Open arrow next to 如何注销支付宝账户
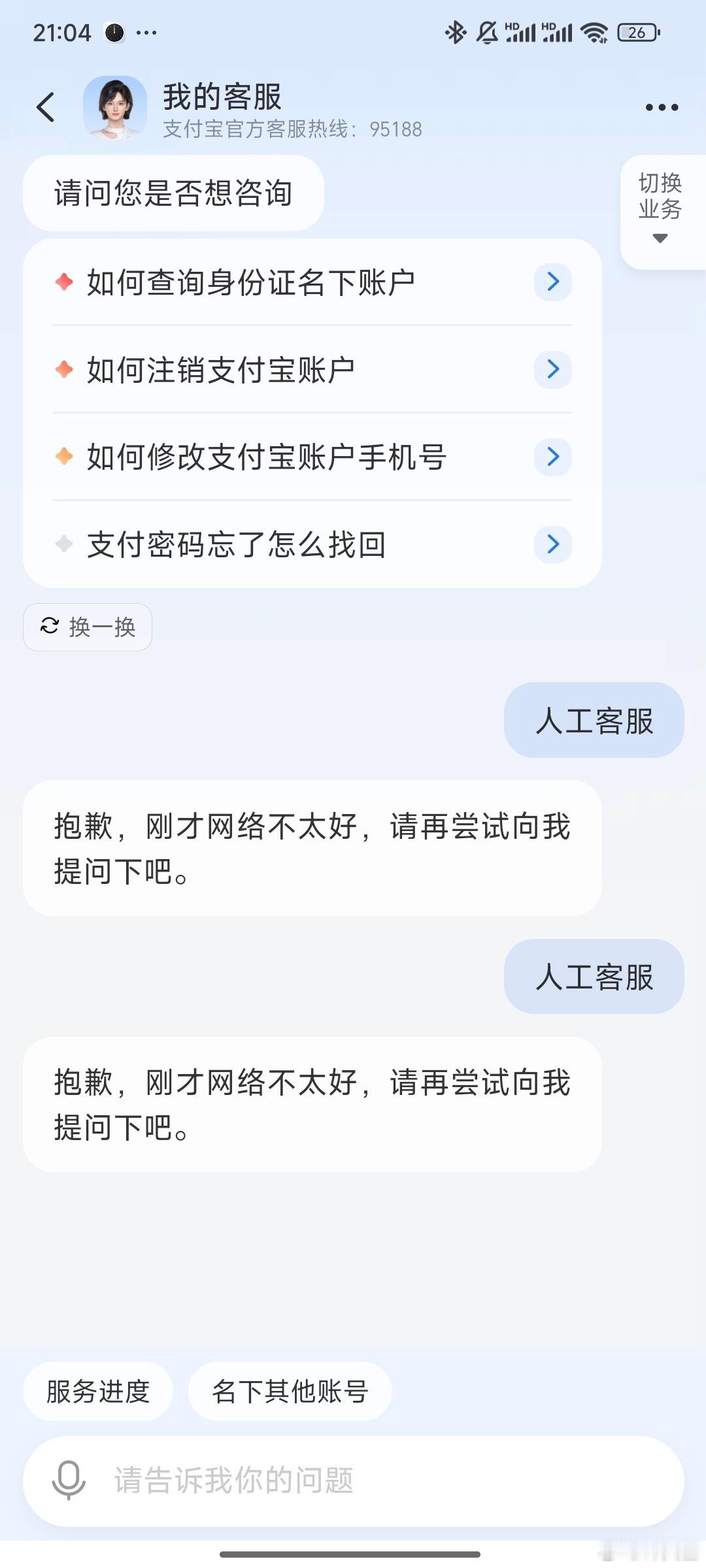The height and width of the screenshot is (1568, 706). click(552, 369)
